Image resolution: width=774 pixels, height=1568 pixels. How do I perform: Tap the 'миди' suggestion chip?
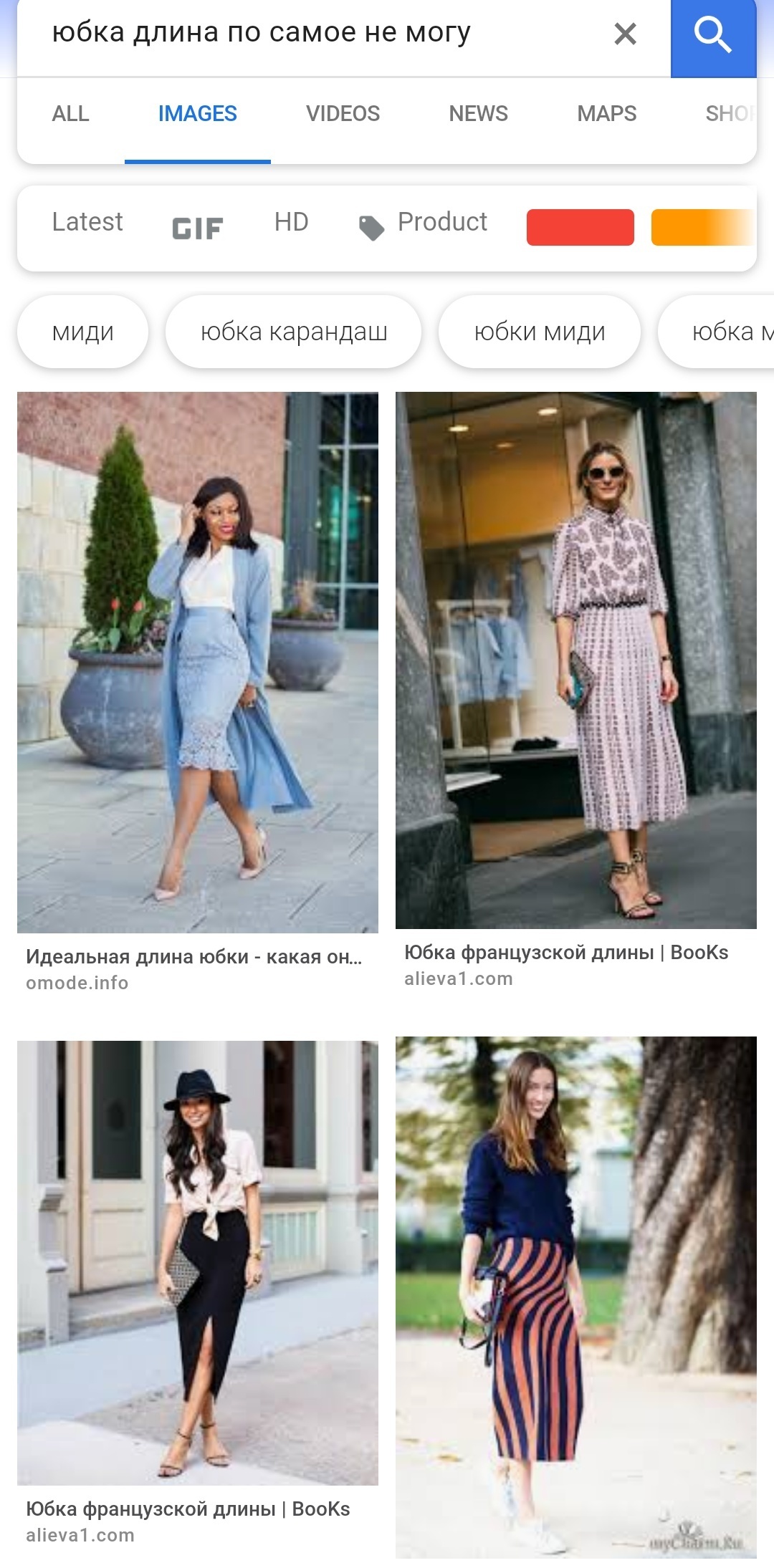click(83, 332)
